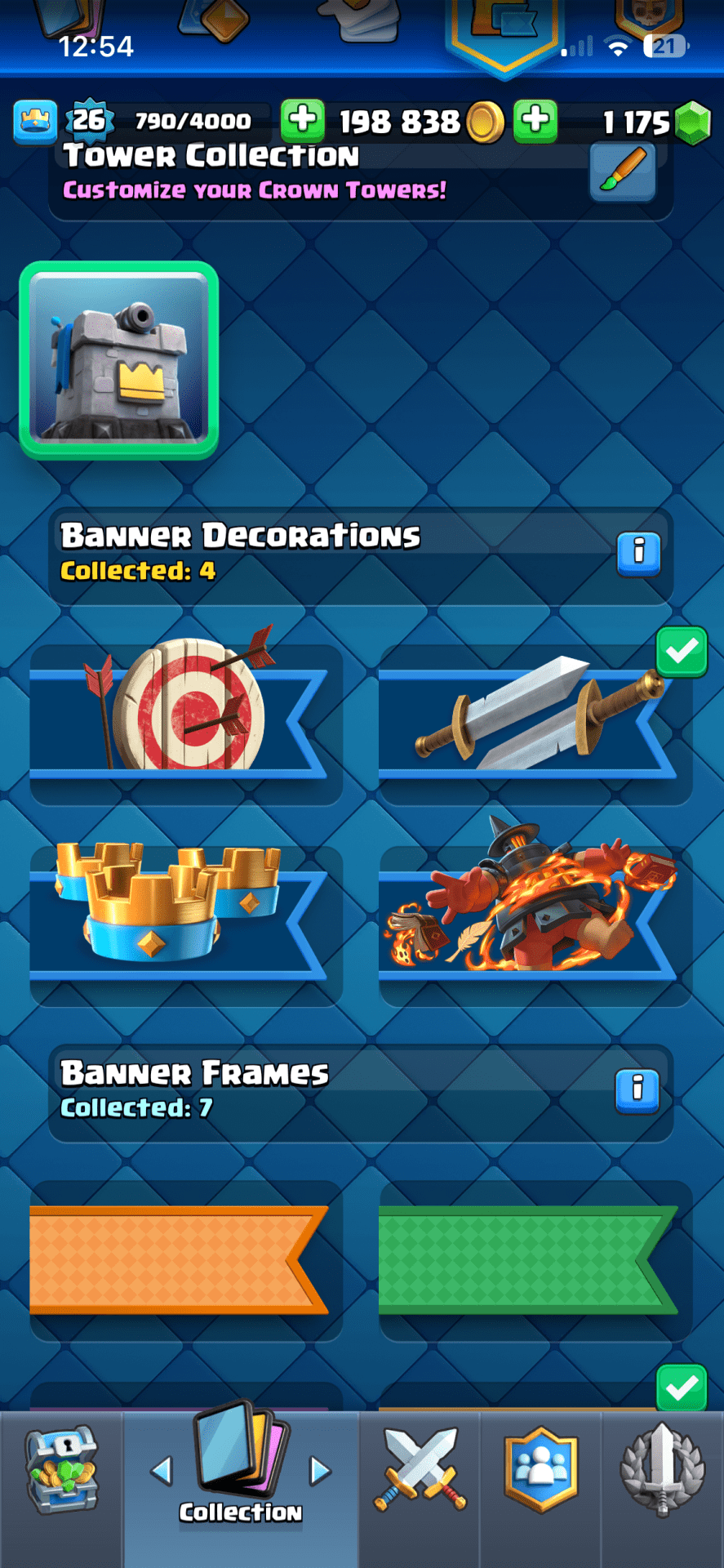Viewport: 724px width, 1568px height.
Task: Go to the battle crossed-swords tab
Action: coord(420,1470)
